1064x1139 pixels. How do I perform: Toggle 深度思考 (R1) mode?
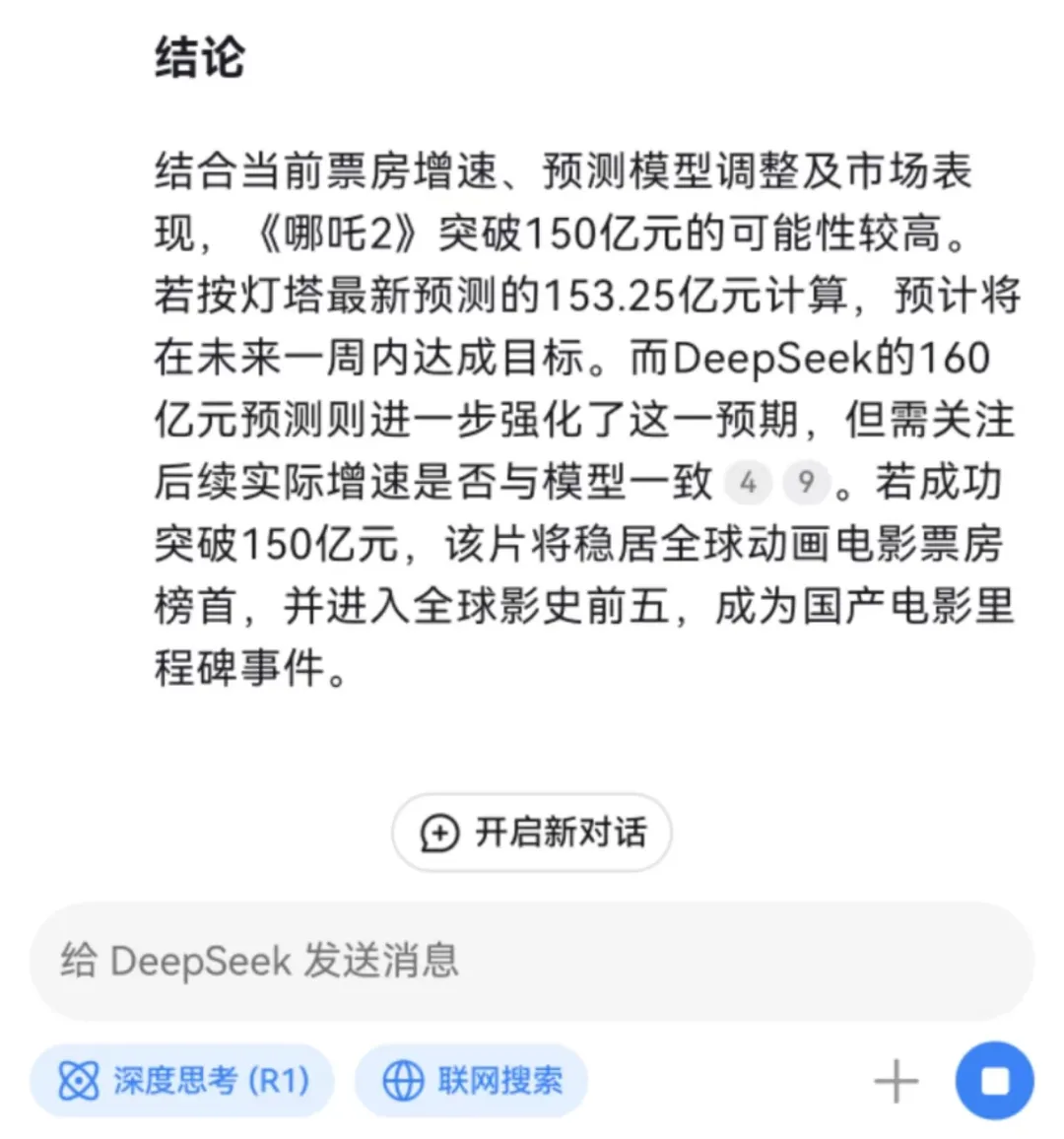[182, 1081]
